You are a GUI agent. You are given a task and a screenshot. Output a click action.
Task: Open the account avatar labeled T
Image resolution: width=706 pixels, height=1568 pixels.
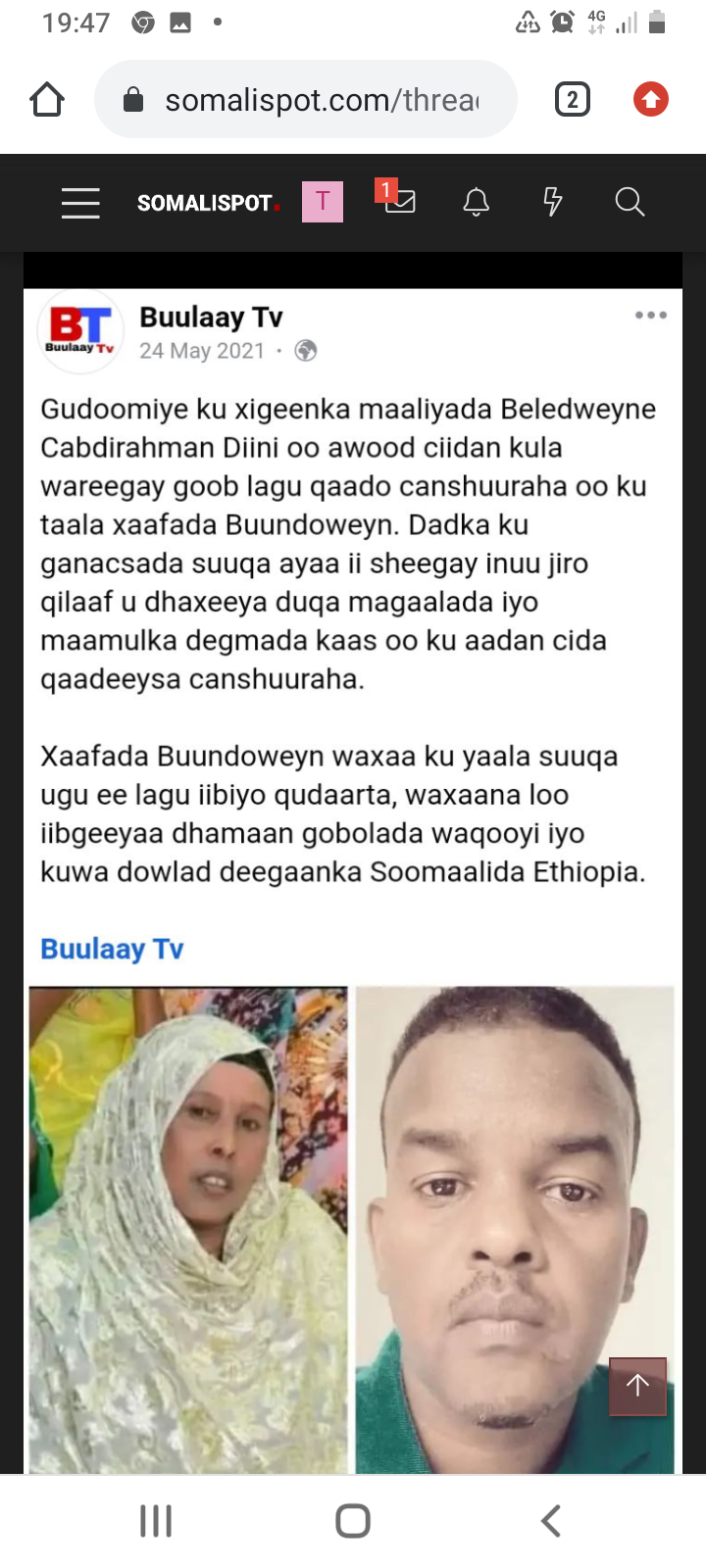pos(322,203)
